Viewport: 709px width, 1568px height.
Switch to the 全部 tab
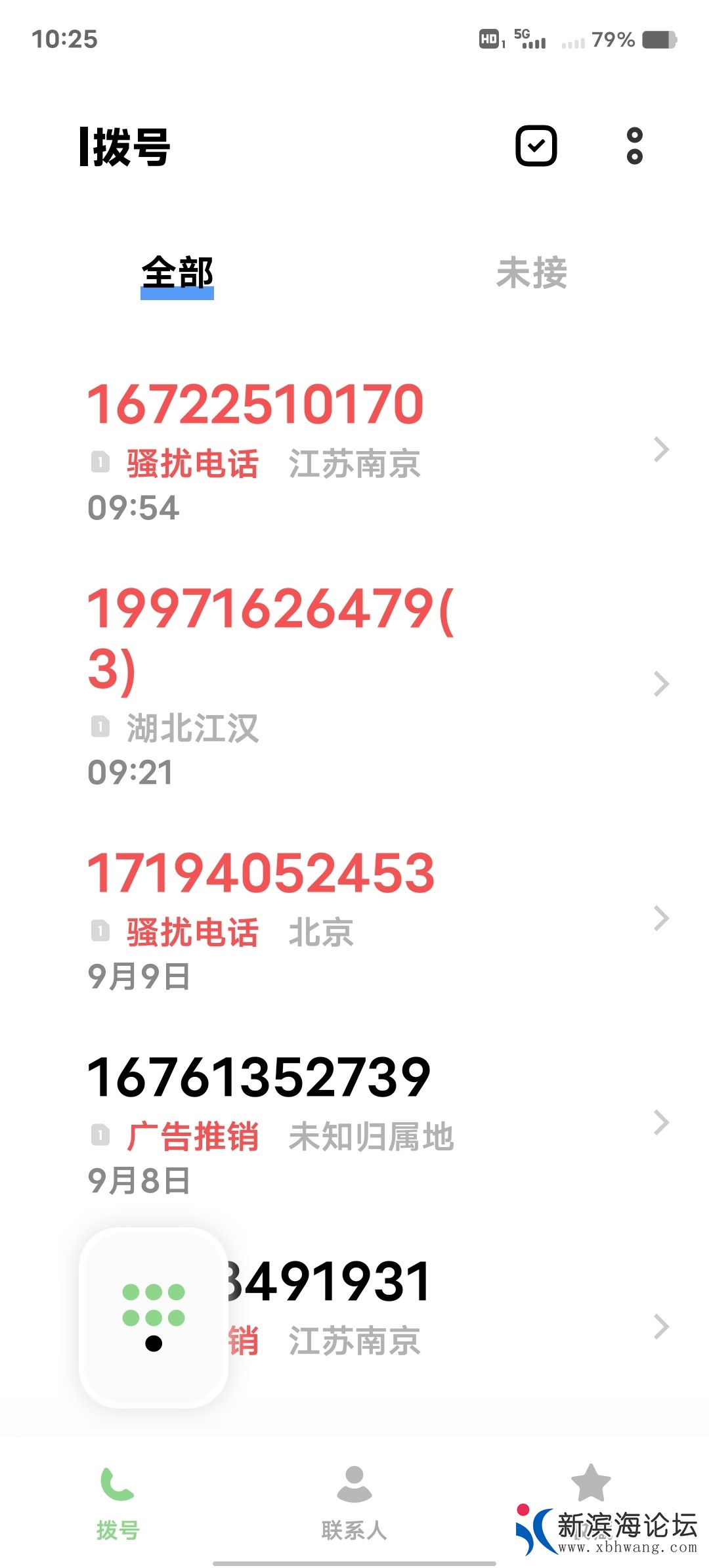coord(177,273)
